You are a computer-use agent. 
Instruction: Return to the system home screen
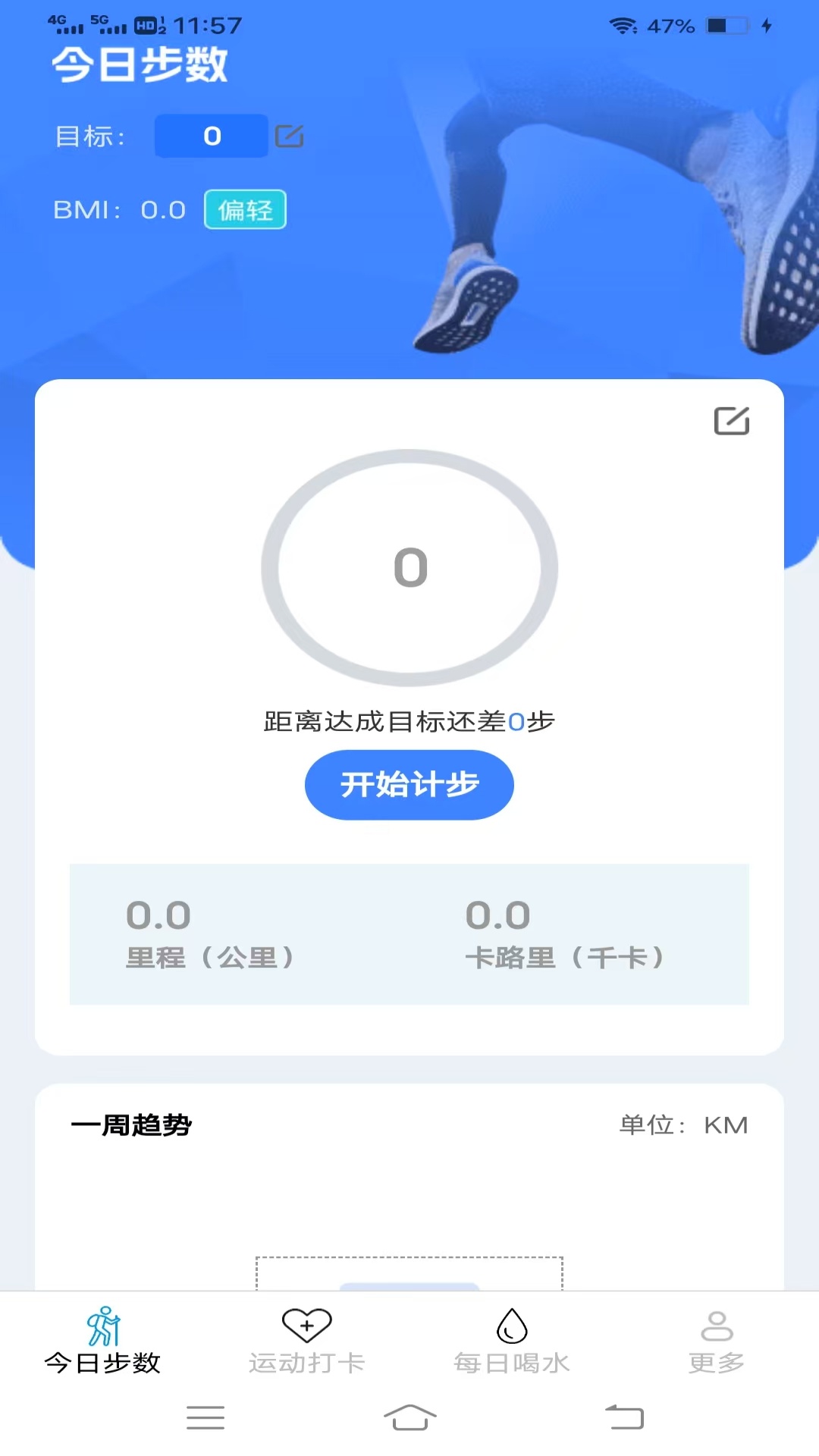point(409,1417)
